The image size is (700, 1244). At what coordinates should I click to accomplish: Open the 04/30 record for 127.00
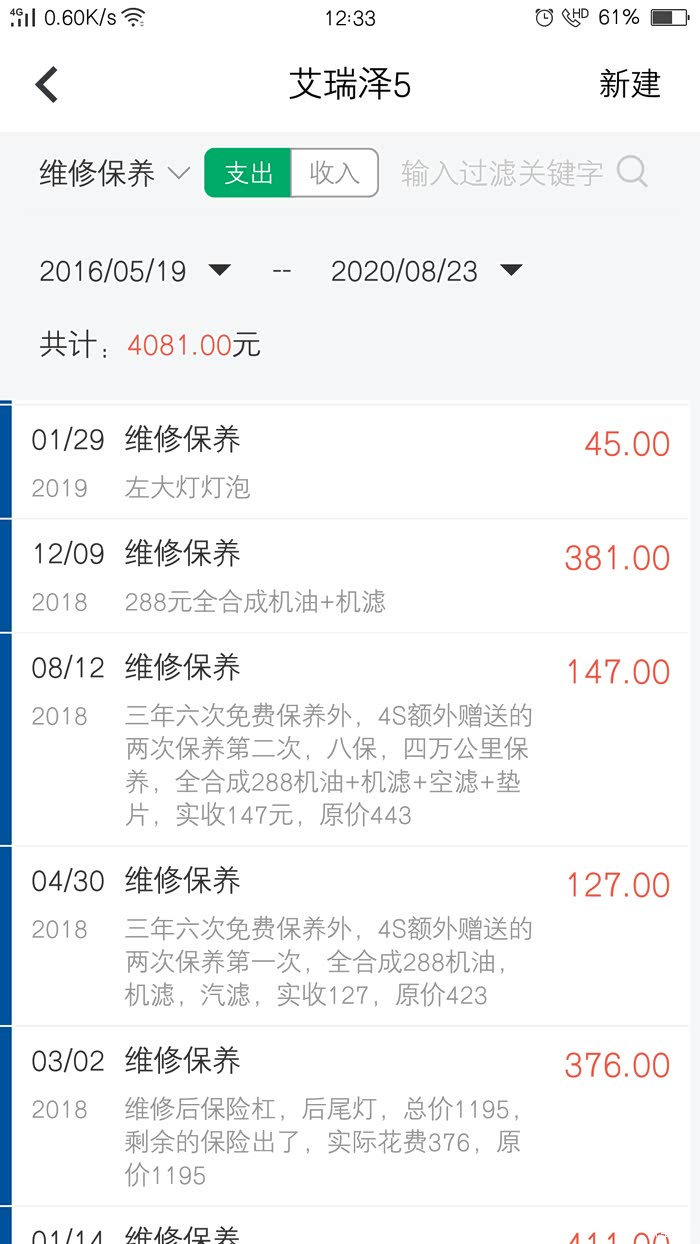coord(350,936)
